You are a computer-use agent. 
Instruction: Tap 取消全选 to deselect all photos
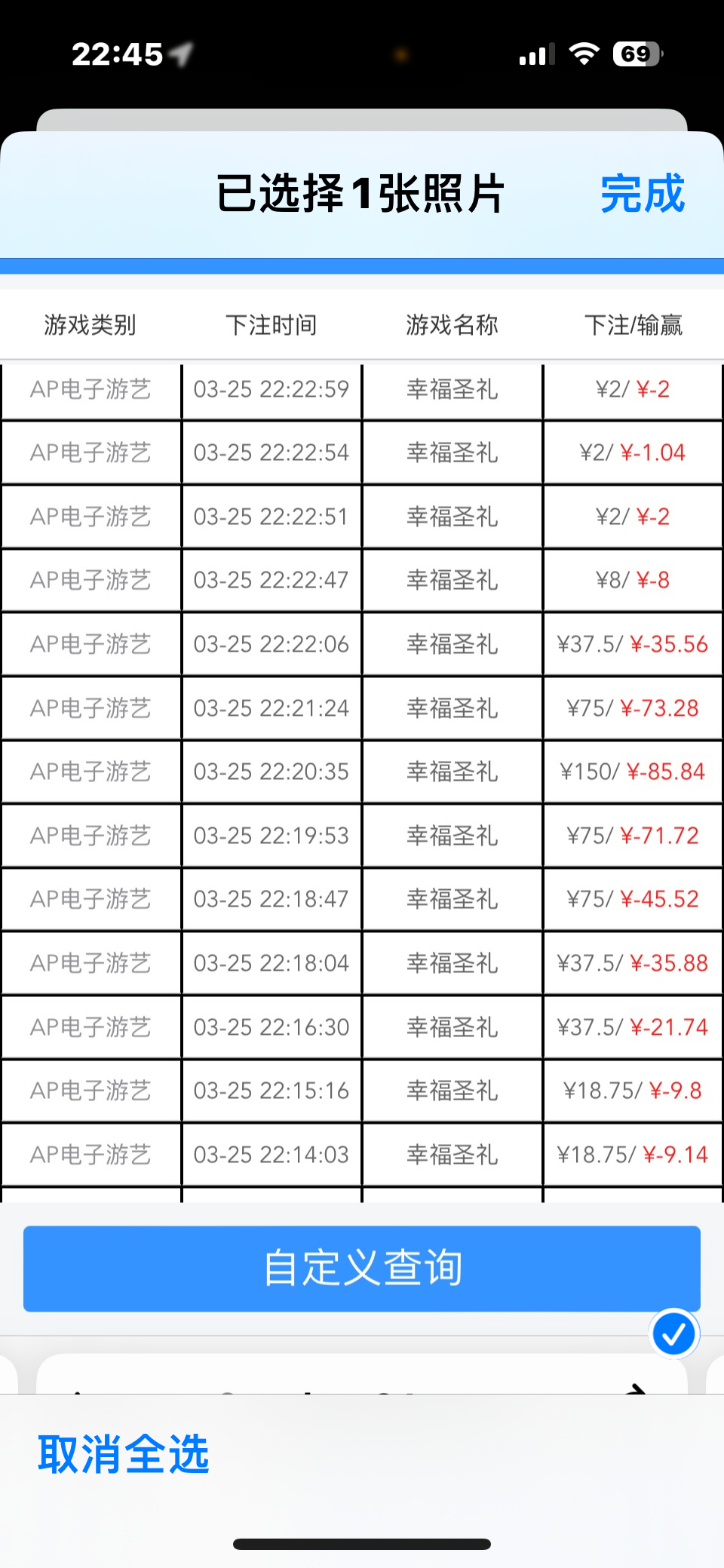tap(124, 1454)
